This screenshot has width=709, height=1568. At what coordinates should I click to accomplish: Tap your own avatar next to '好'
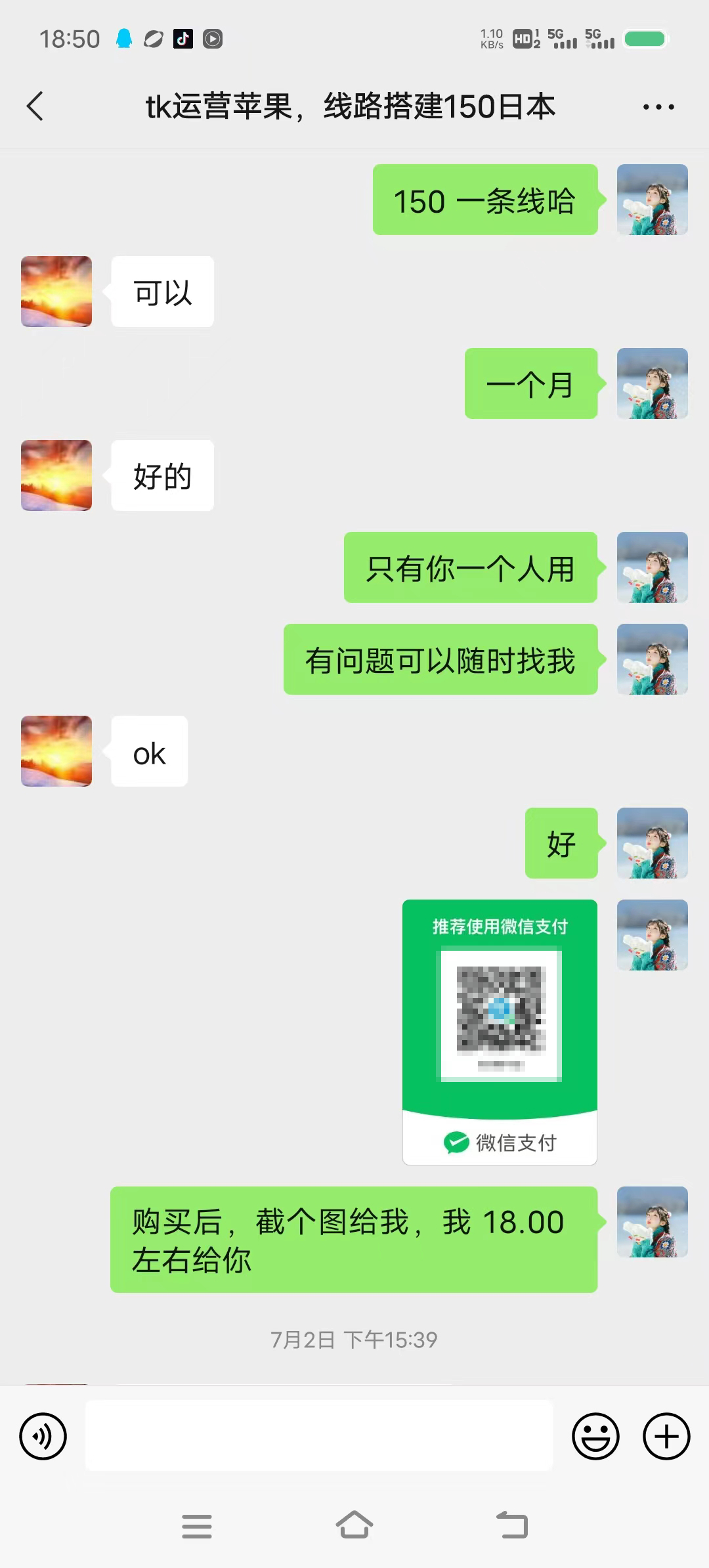[x=652, y=843]
